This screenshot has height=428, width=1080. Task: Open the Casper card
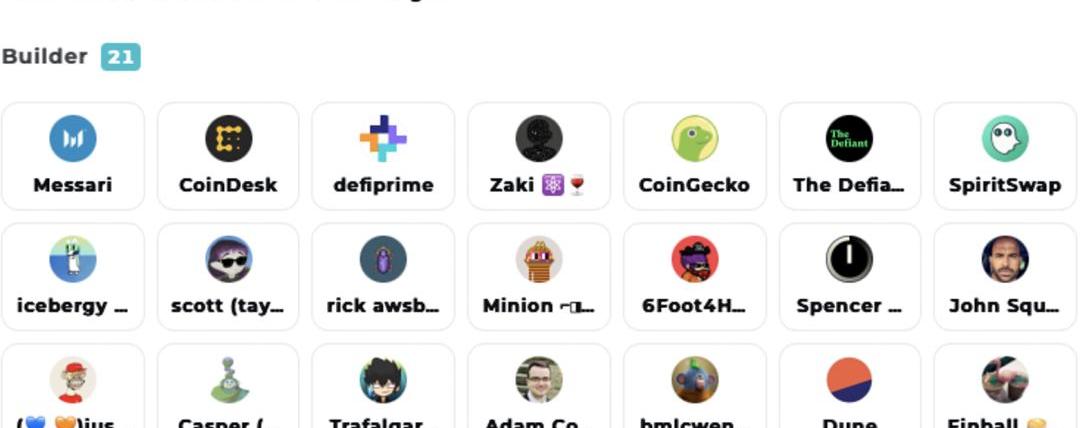(x=228, y=390)
